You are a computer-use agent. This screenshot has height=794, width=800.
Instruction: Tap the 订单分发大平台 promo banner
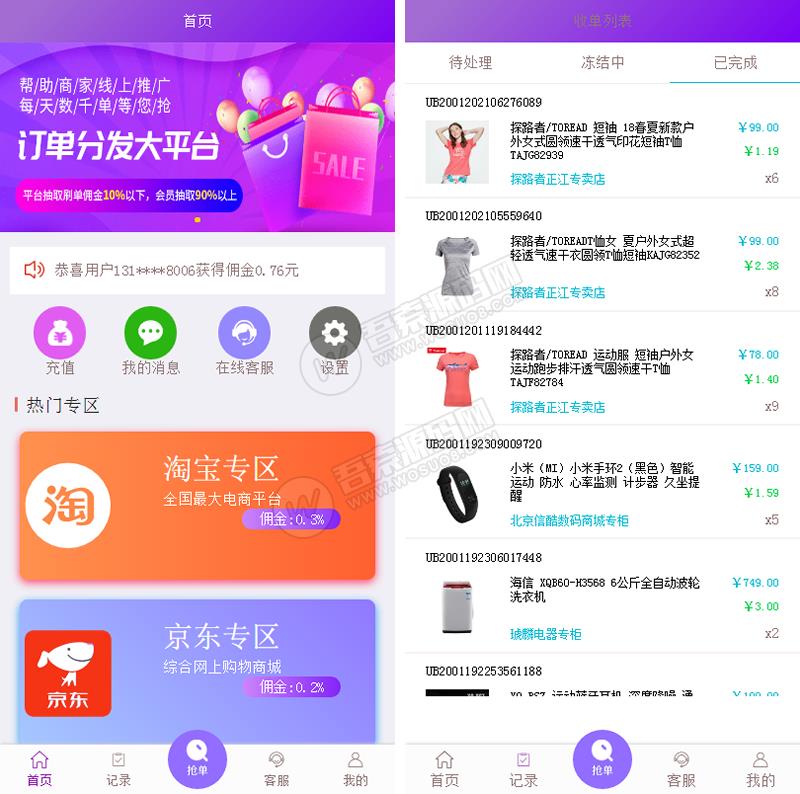click(x=197, y=135)
